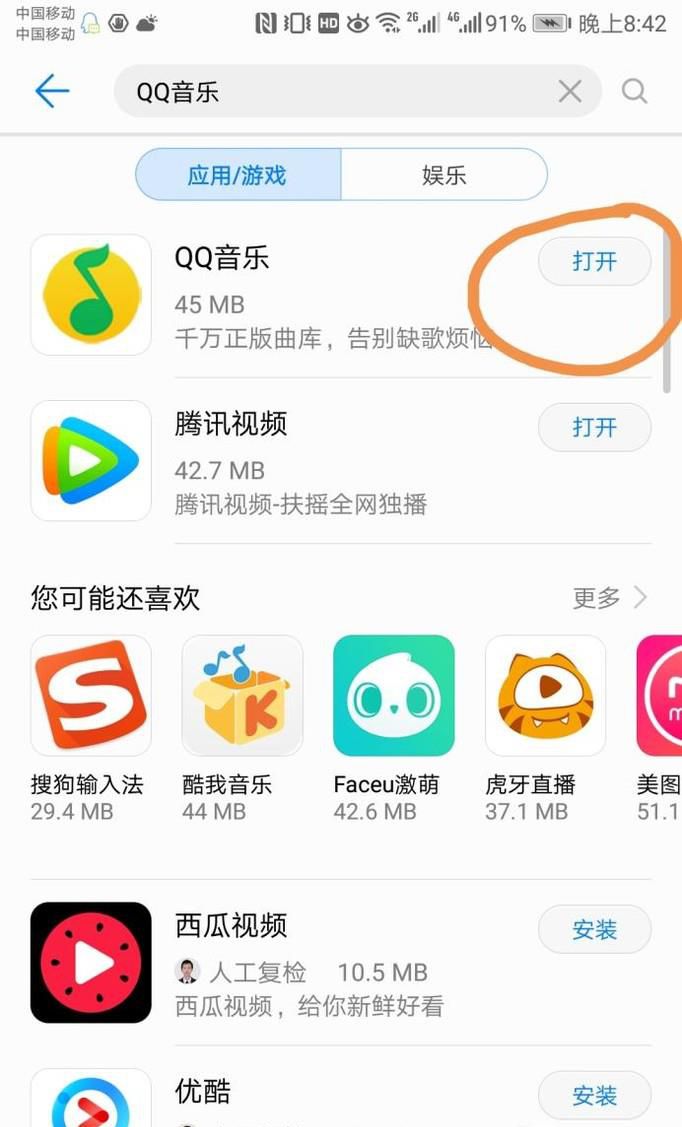Switch to the 娱乐 tab

click(x=444, y=175)
